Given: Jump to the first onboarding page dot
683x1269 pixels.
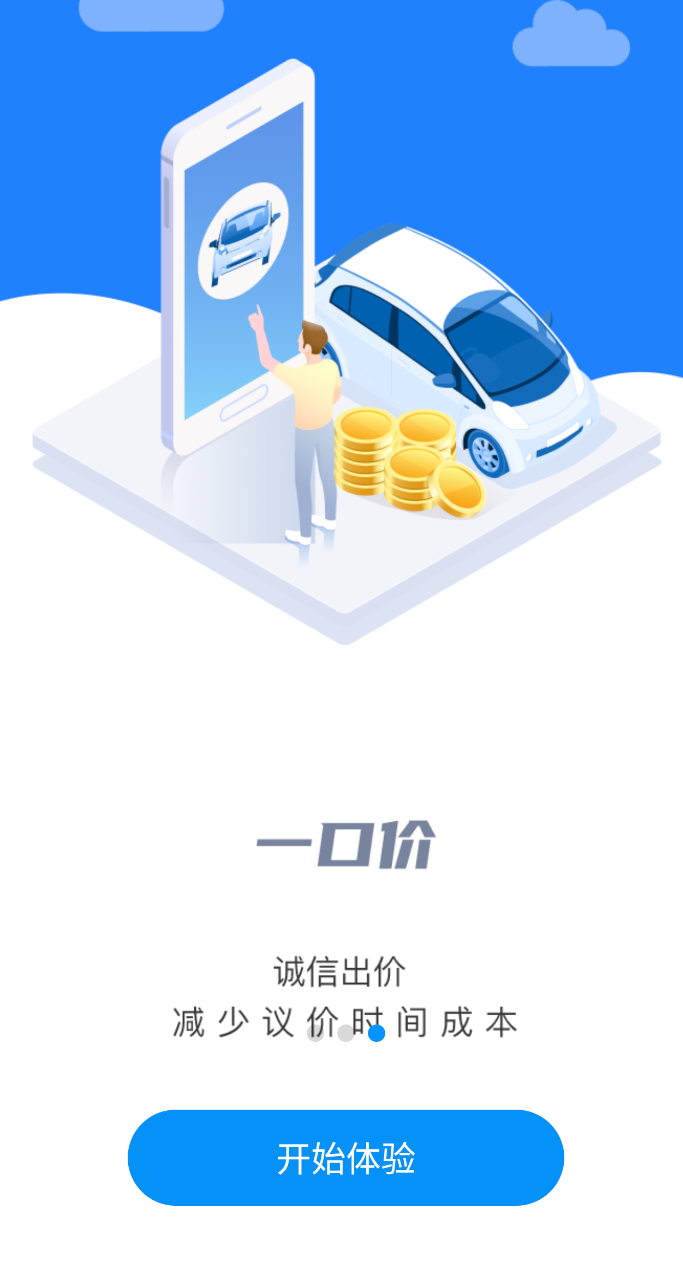Looking at the screenshot, I should (316, 1033).
